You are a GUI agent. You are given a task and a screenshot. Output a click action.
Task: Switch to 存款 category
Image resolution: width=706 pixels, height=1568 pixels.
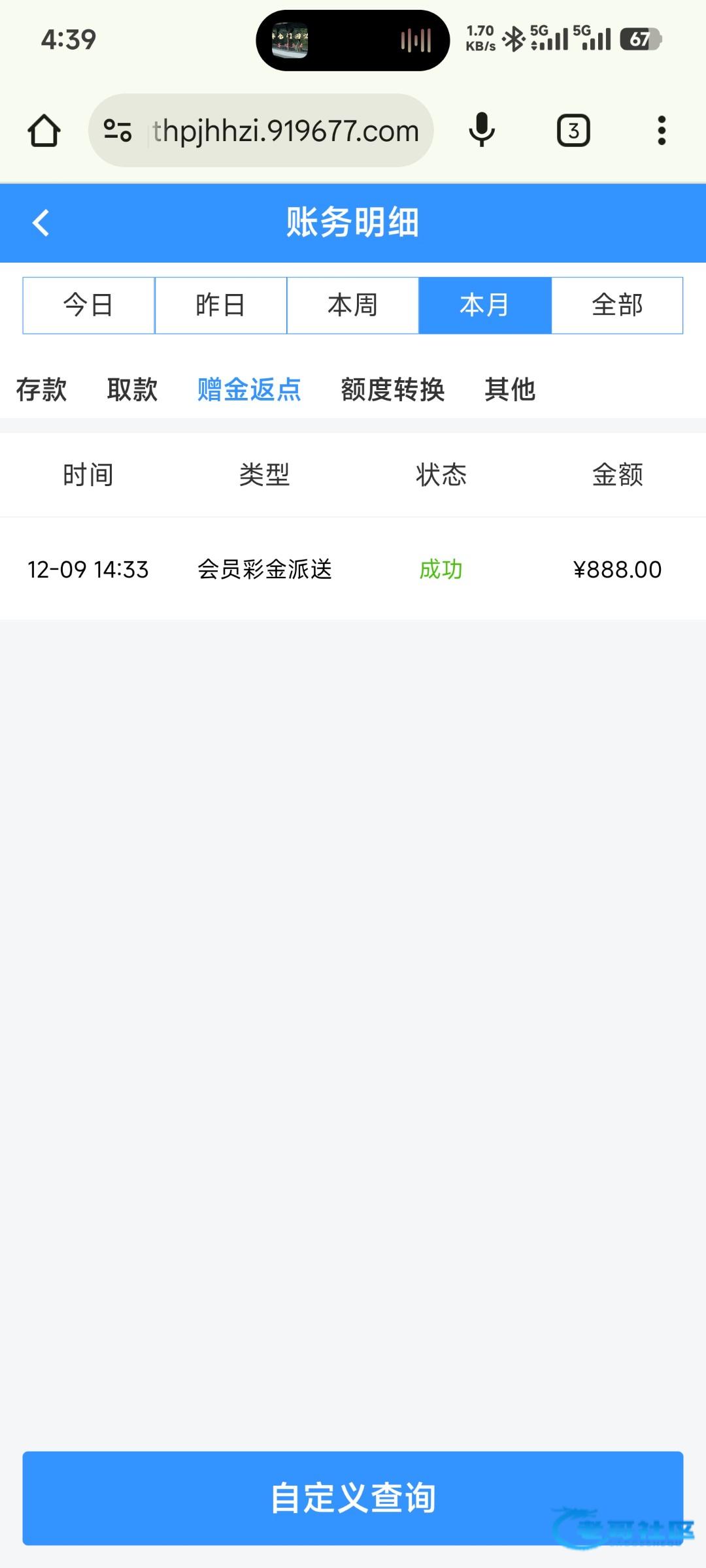pyautogui.click(x=41, y=389)
